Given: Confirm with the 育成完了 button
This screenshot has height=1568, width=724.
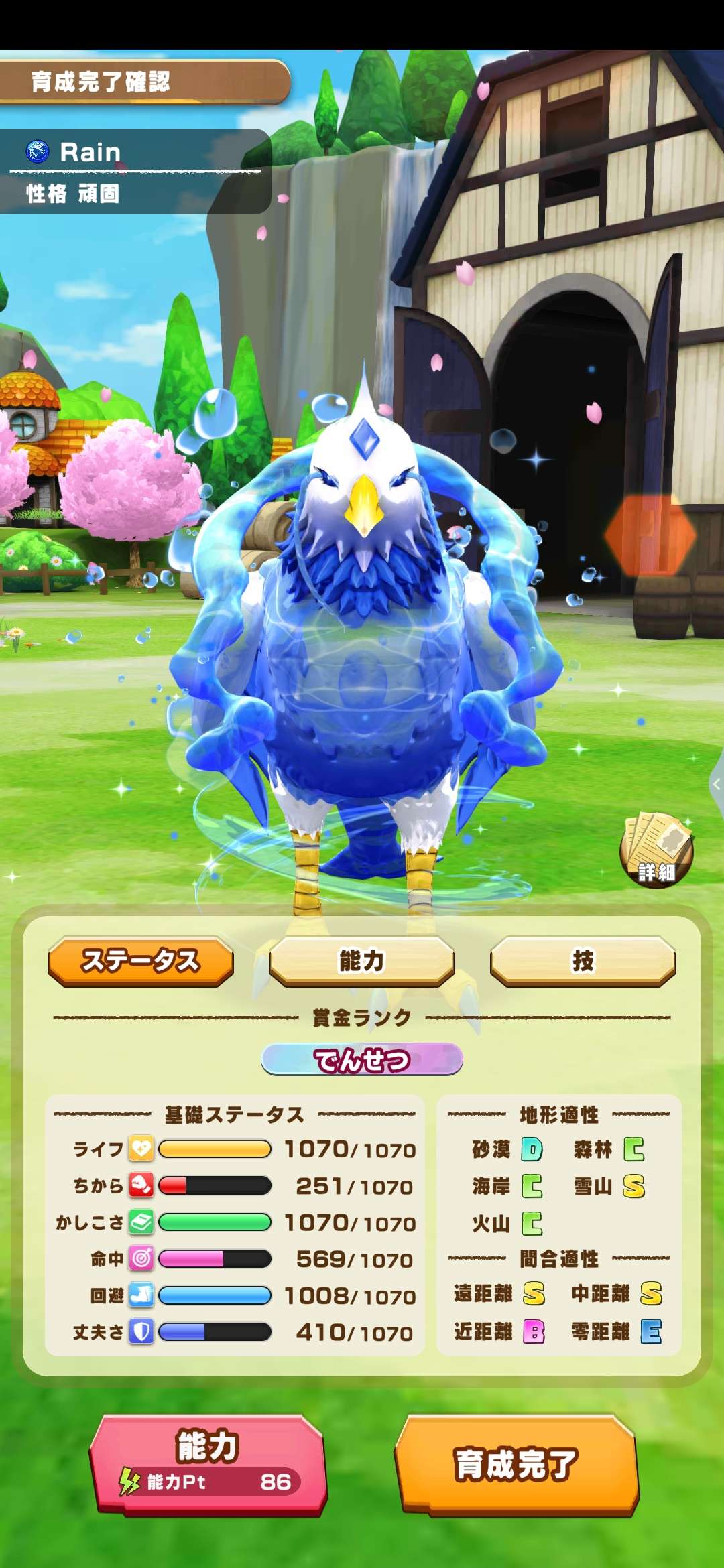Looking at the screenshot, I should point(516,1463).
